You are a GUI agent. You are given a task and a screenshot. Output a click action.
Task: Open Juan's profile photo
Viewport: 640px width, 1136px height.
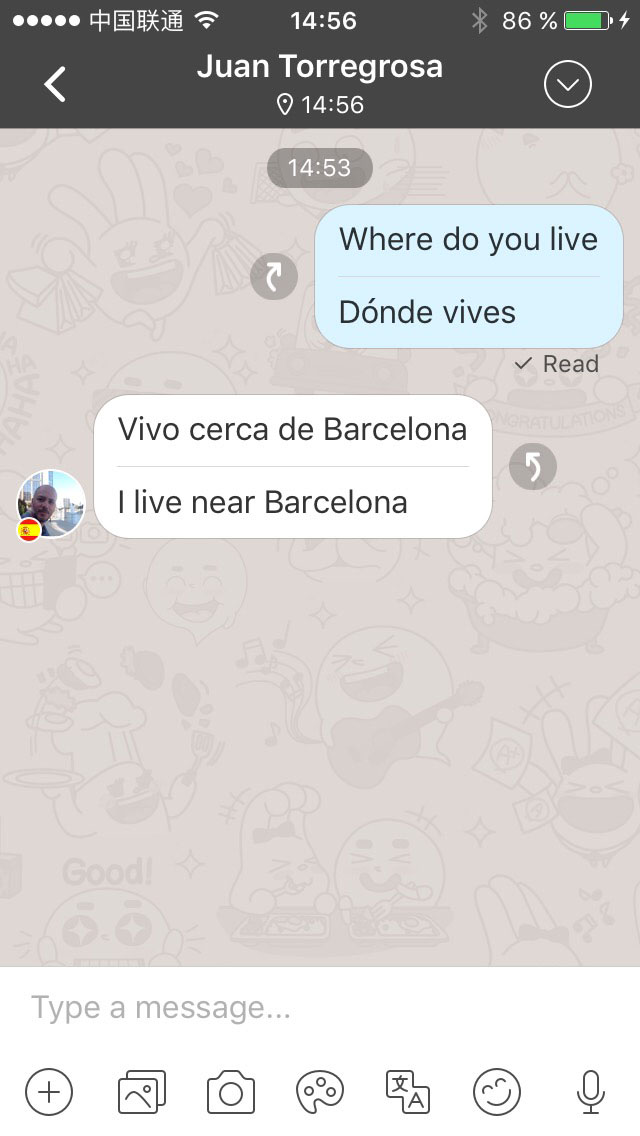point(49,503)
